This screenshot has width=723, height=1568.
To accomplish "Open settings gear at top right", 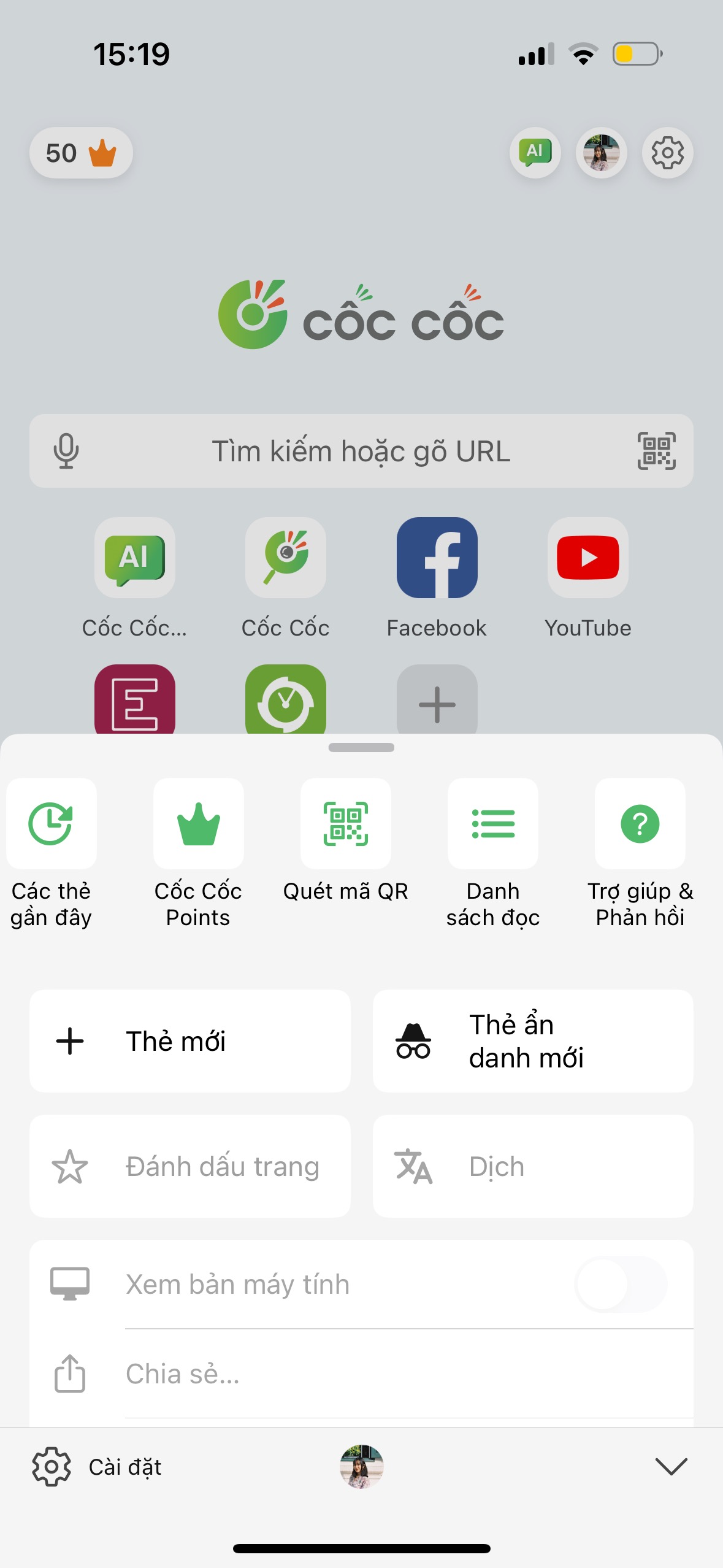I will click(x=667, y=153).
